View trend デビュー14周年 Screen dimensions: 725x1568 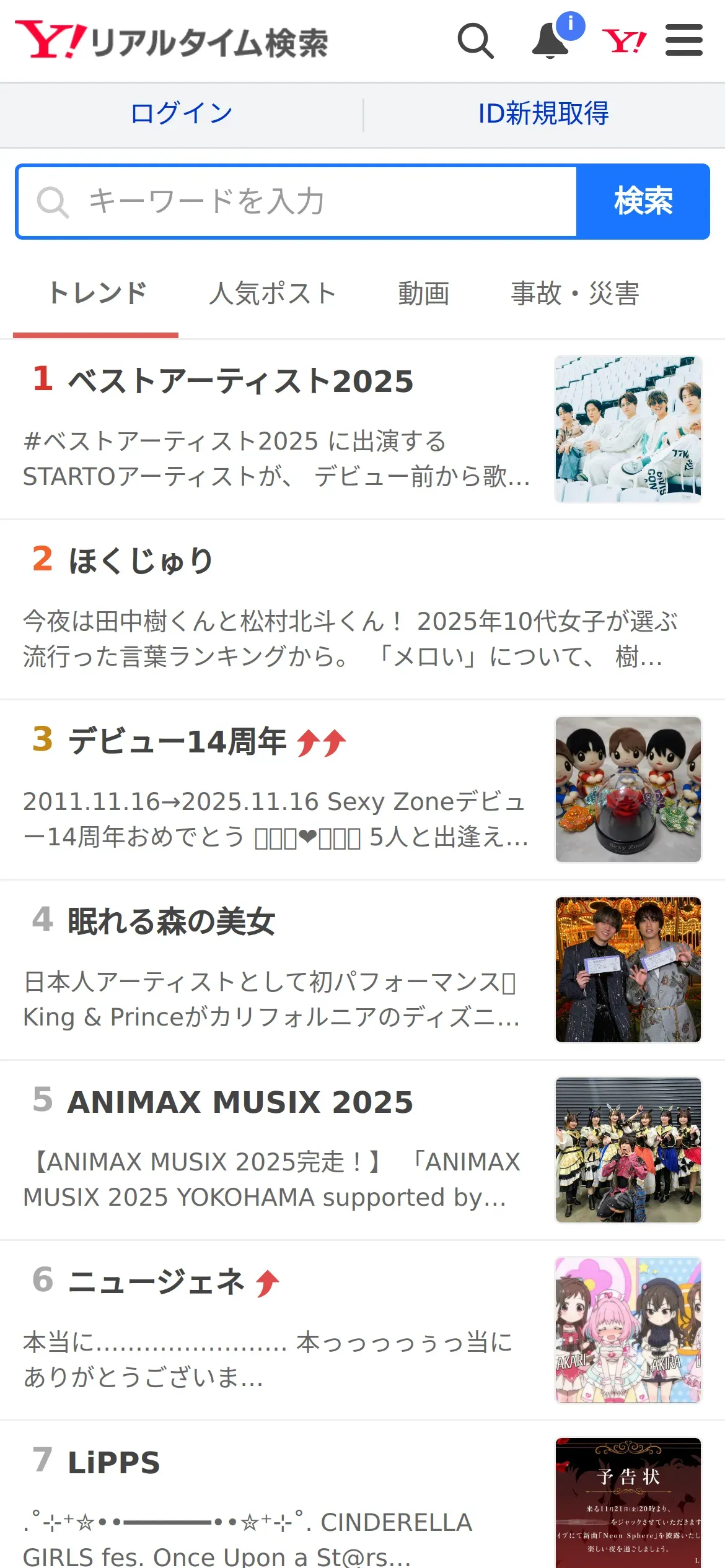pyautogui.click(x=177, y=741)
